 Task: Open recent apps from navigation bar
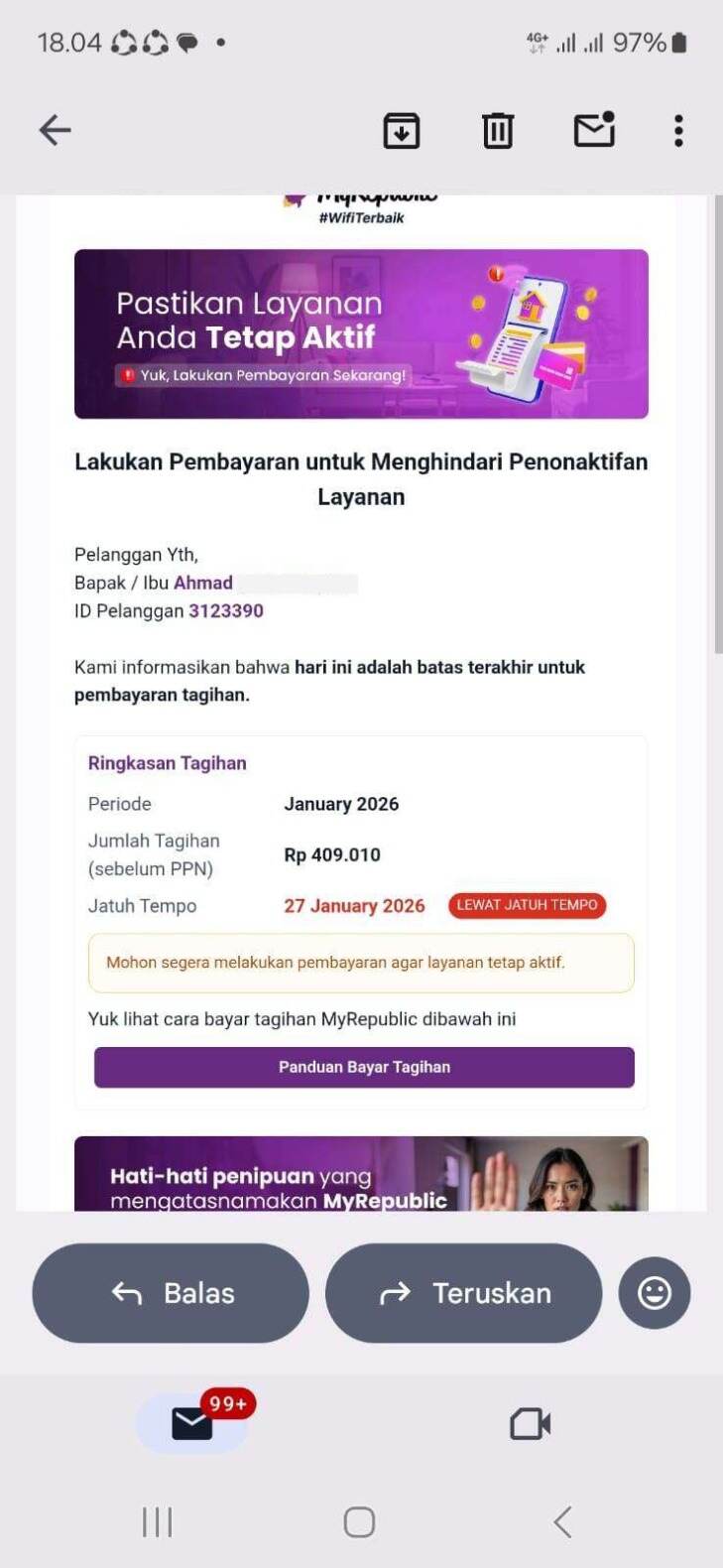tap(158, 1521)
